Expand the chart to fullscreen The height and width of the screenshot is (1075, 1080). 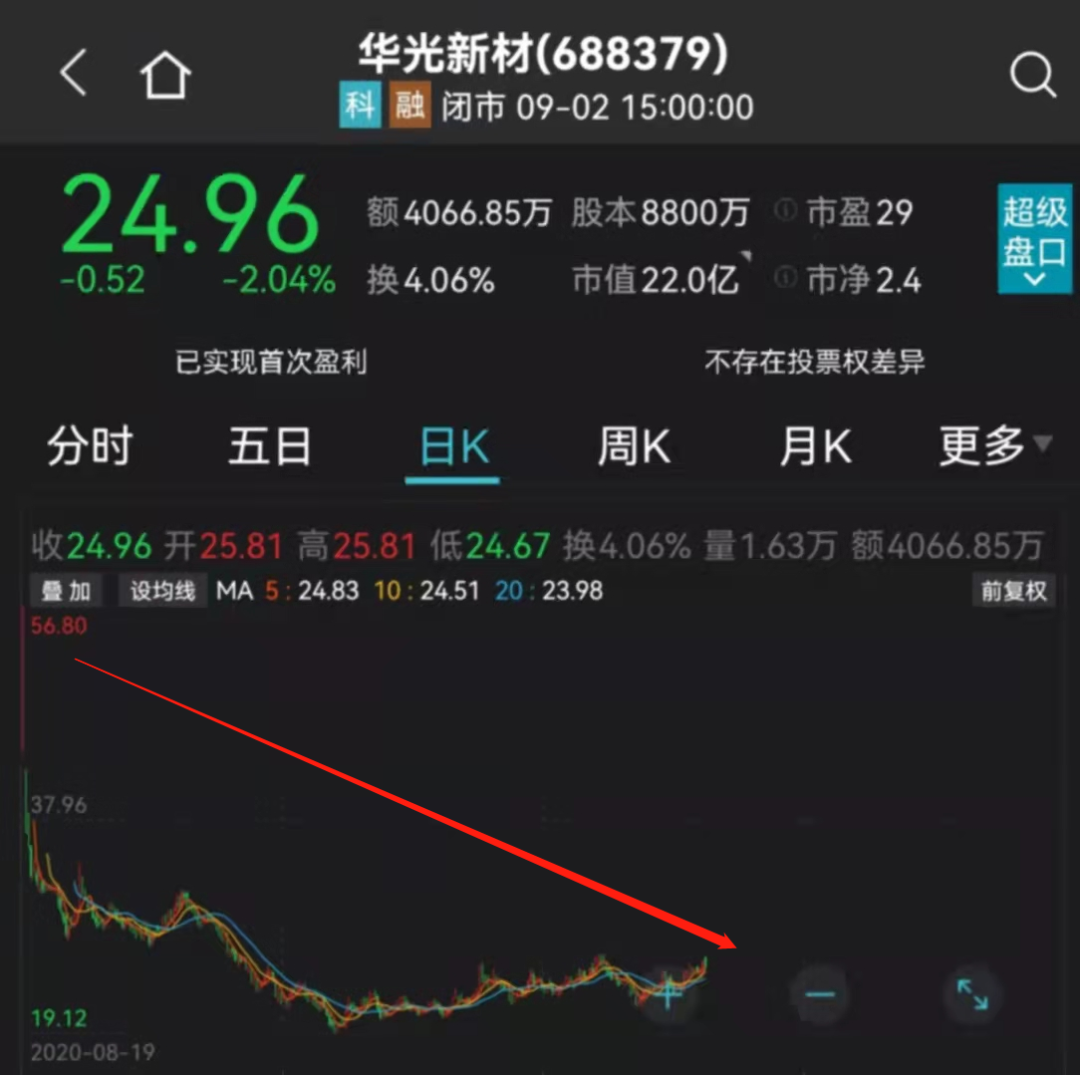[972, 993]
